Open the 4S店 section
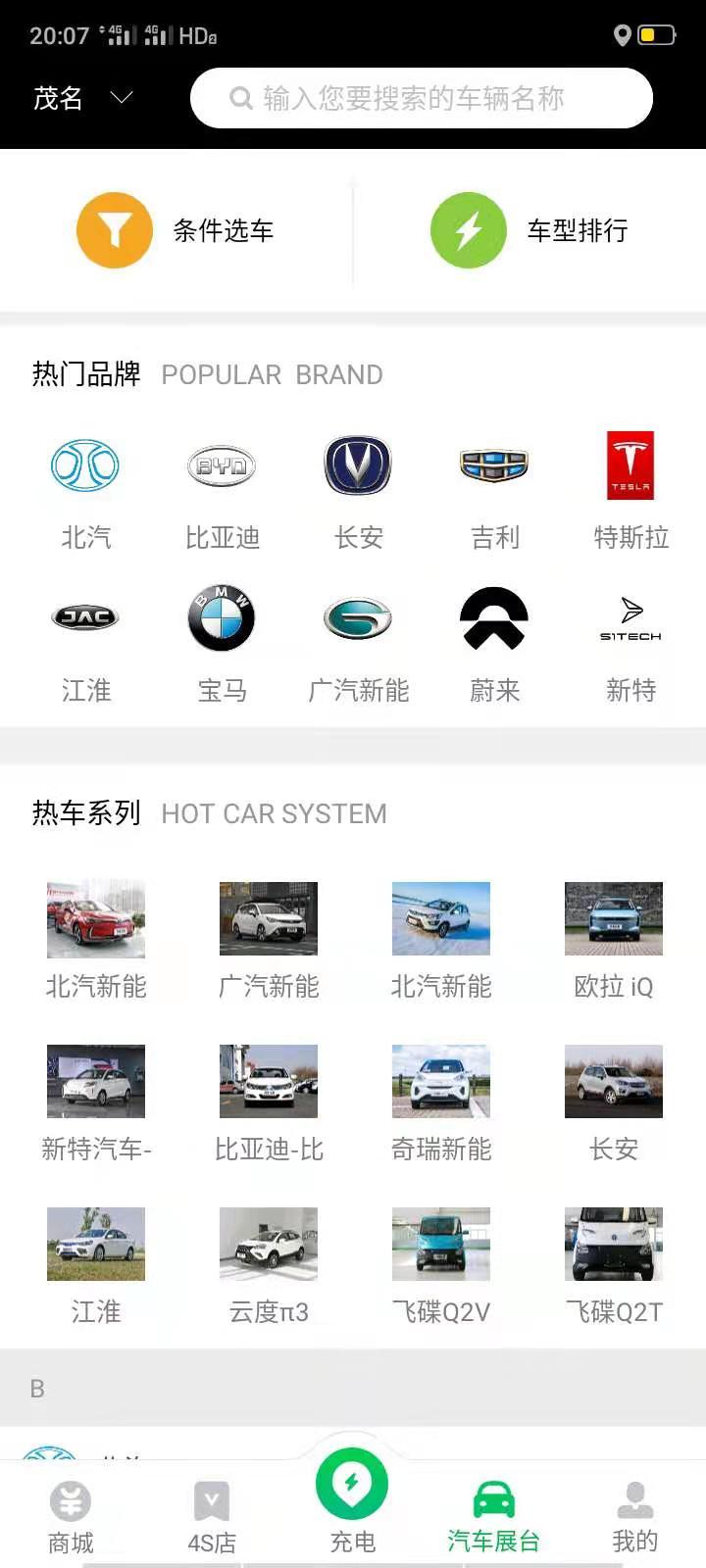Image resolution: width=706 pixels, height=1568 pixels. [x=211, y=1514]
